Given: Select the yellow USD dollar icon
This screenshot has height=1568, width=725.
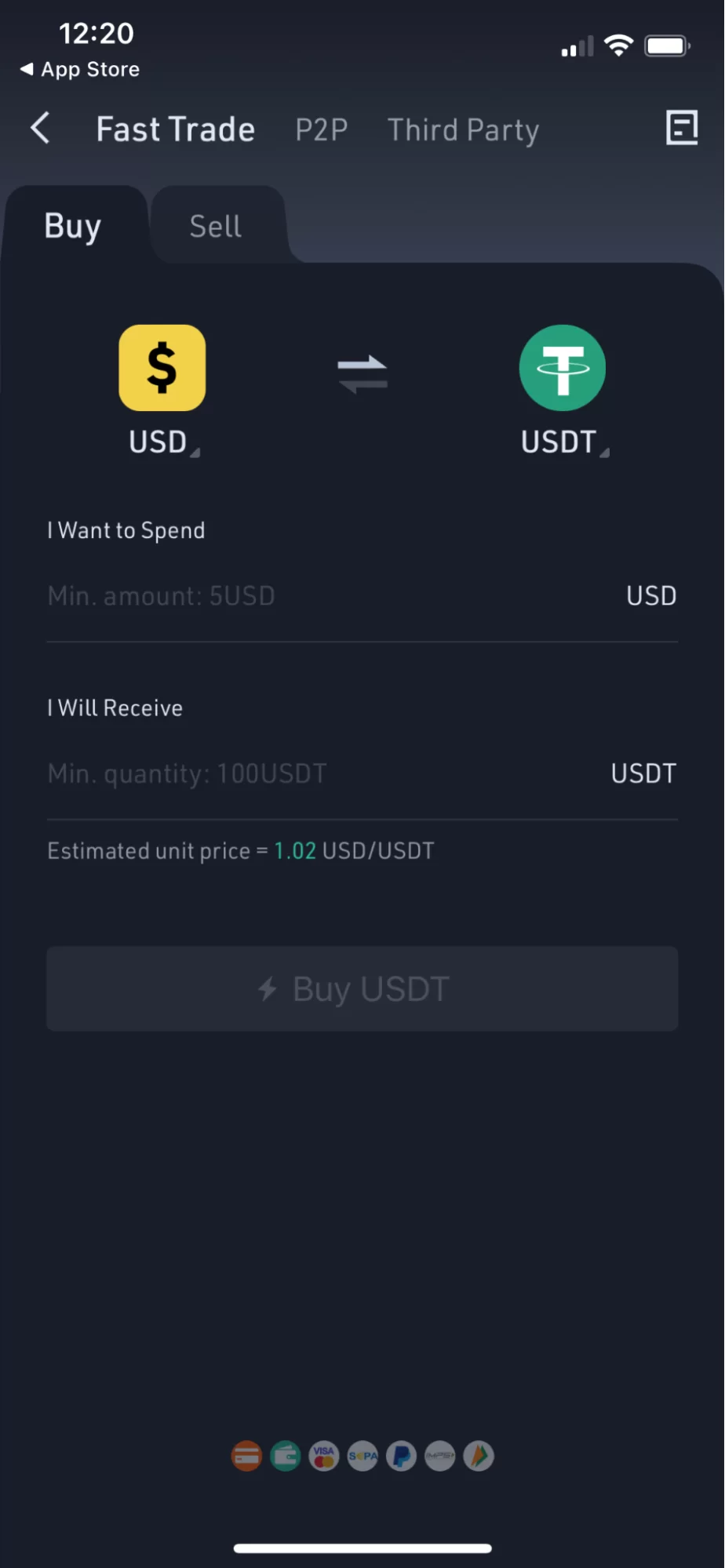Looking at the screenshot, I should [x=162, y=367].
